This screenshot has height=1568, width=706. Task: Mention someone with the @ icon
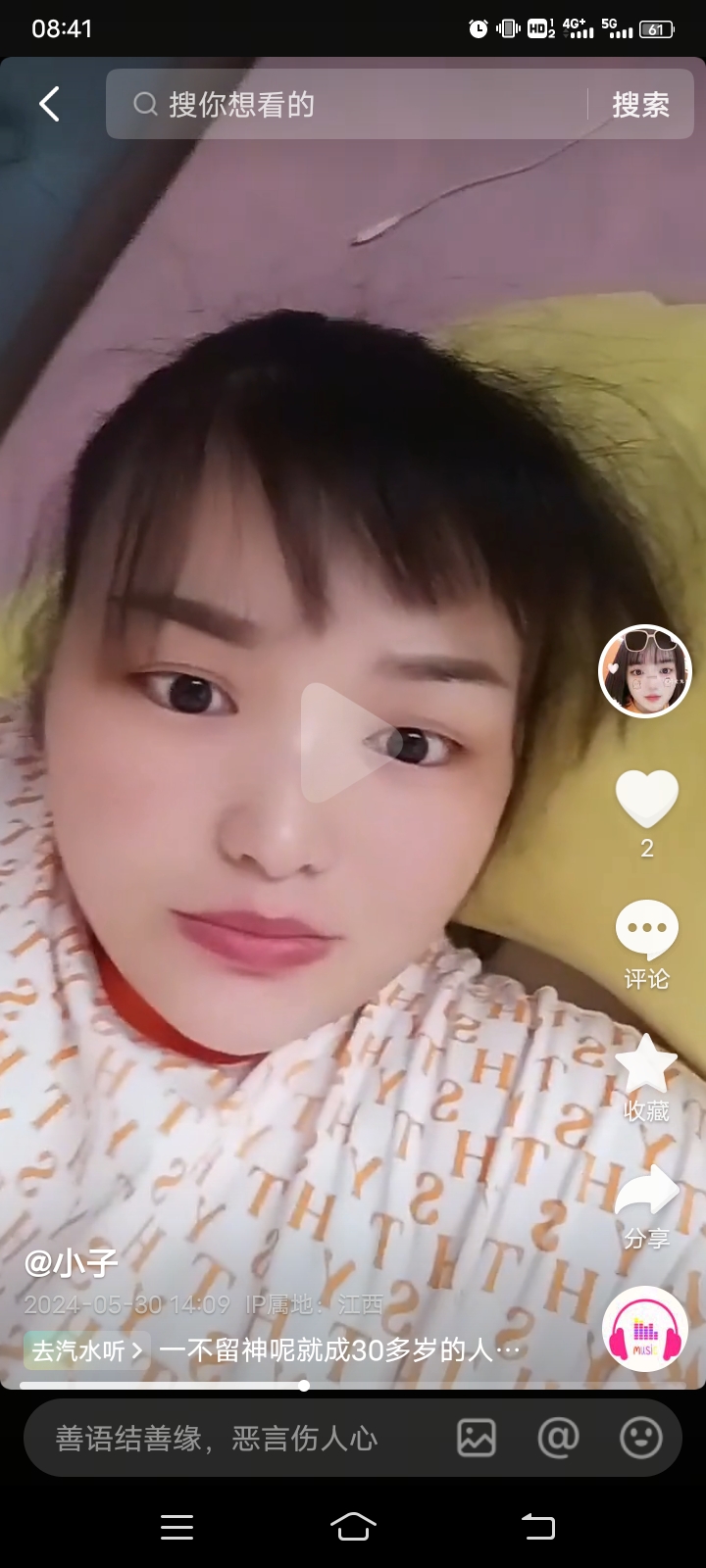pyautogui.click(x=558, y=1439)
